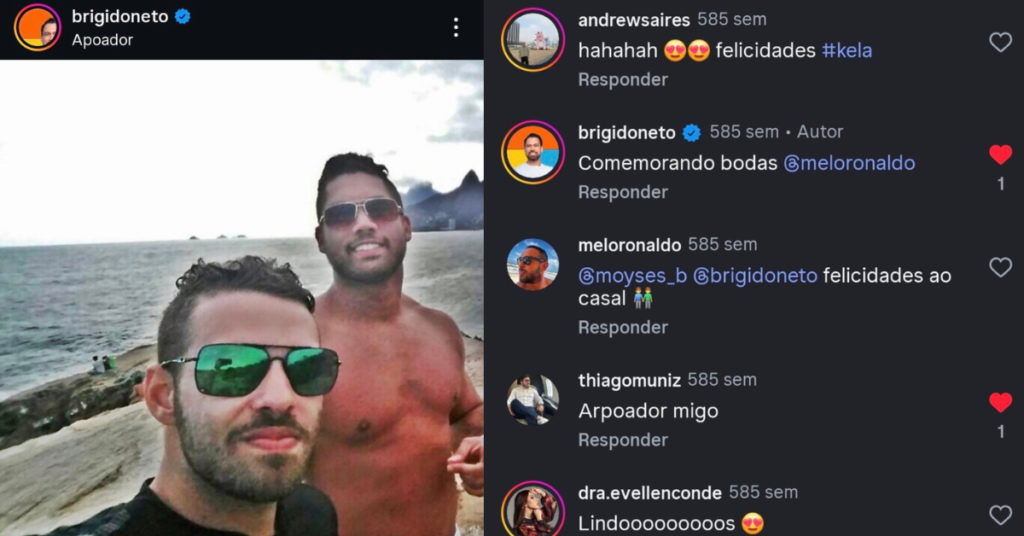Open the #kela hashtag
1024x536 pixels.
(x=847, y=50)
